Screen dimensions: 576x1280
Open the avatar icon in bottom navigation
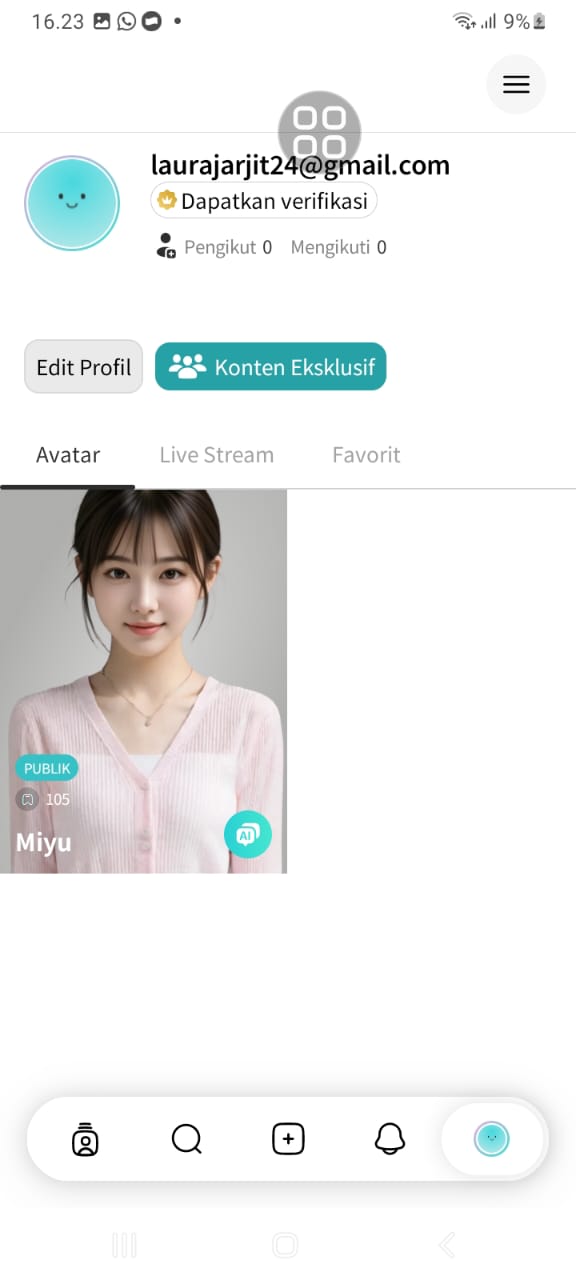pos(85,1139)
